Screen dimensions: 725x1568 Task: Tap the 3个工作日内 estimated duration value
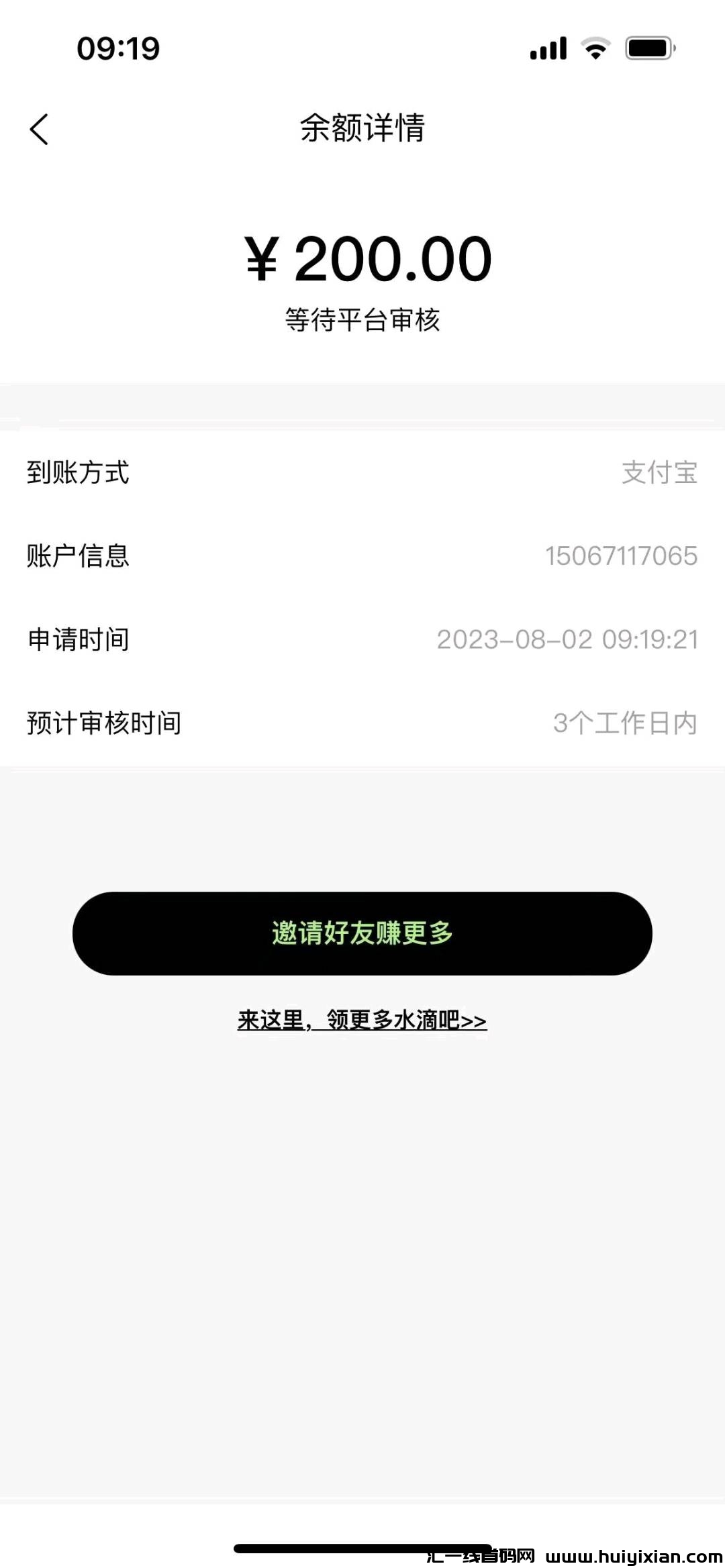click(x=626, y=723)
